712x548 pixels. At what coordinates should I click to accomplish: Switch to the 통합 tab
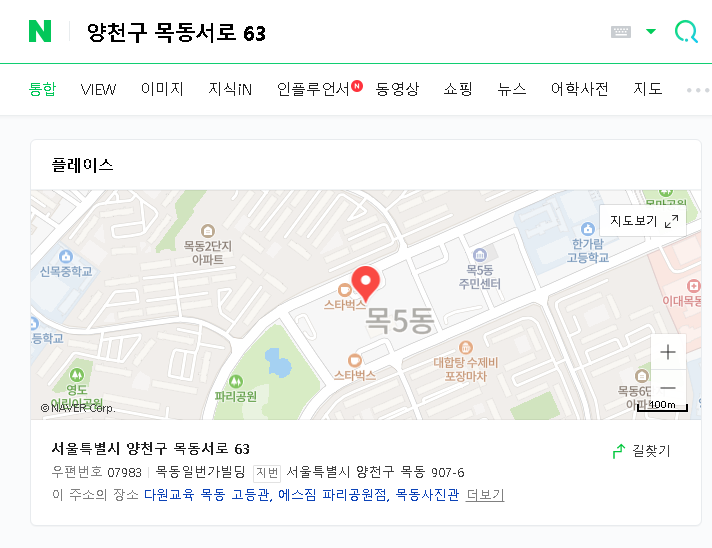tap(43, 89)
